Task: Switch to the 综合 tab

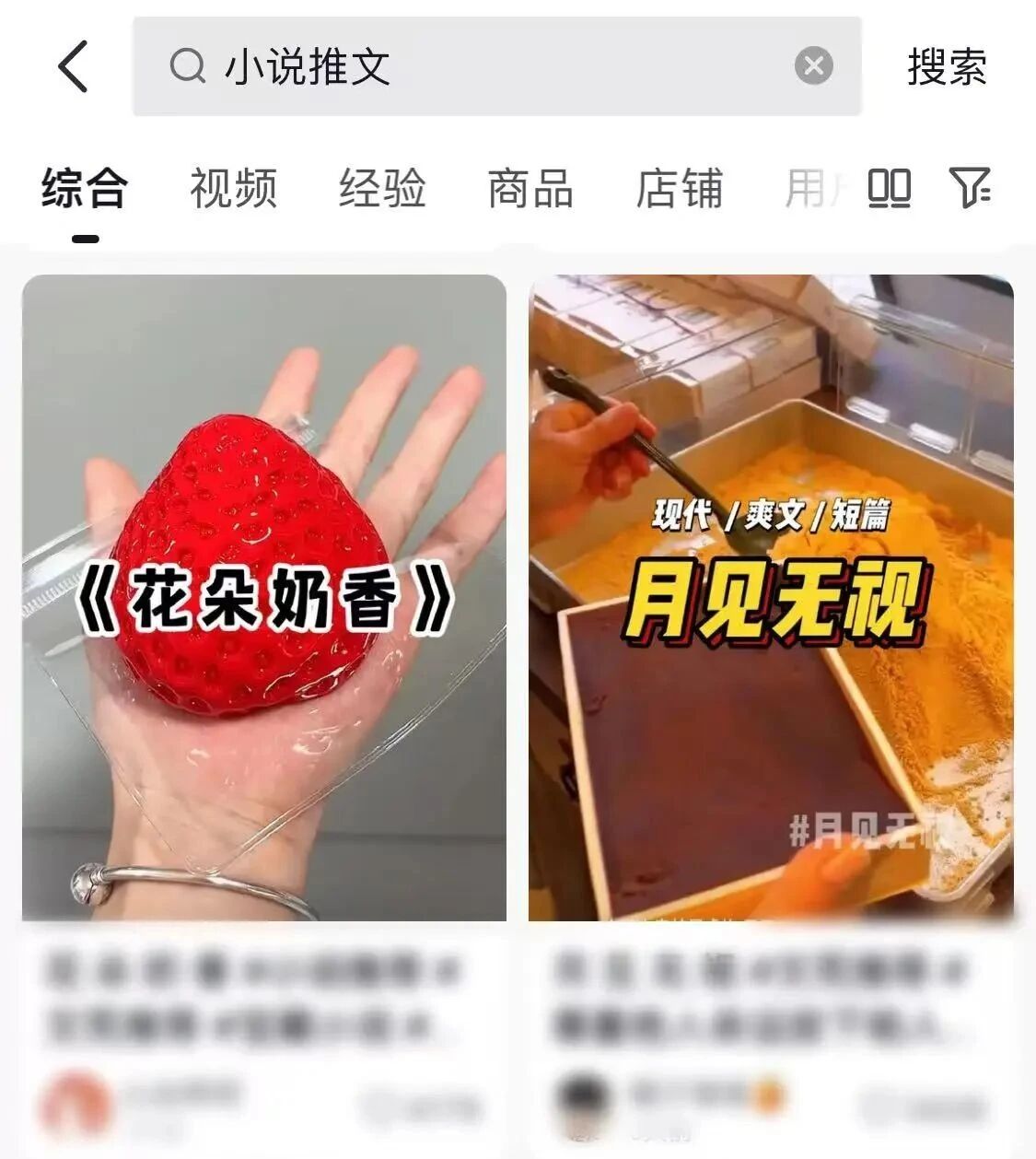Action: pyautogui.click(x=84, y=189)
